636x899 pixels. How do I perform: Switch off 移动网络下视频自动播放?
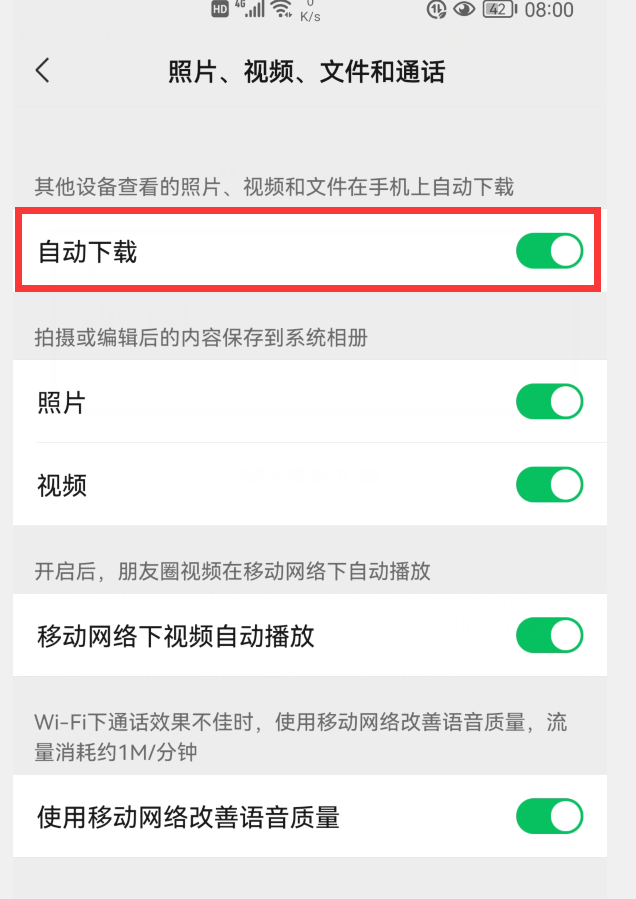tap(549, 635)
